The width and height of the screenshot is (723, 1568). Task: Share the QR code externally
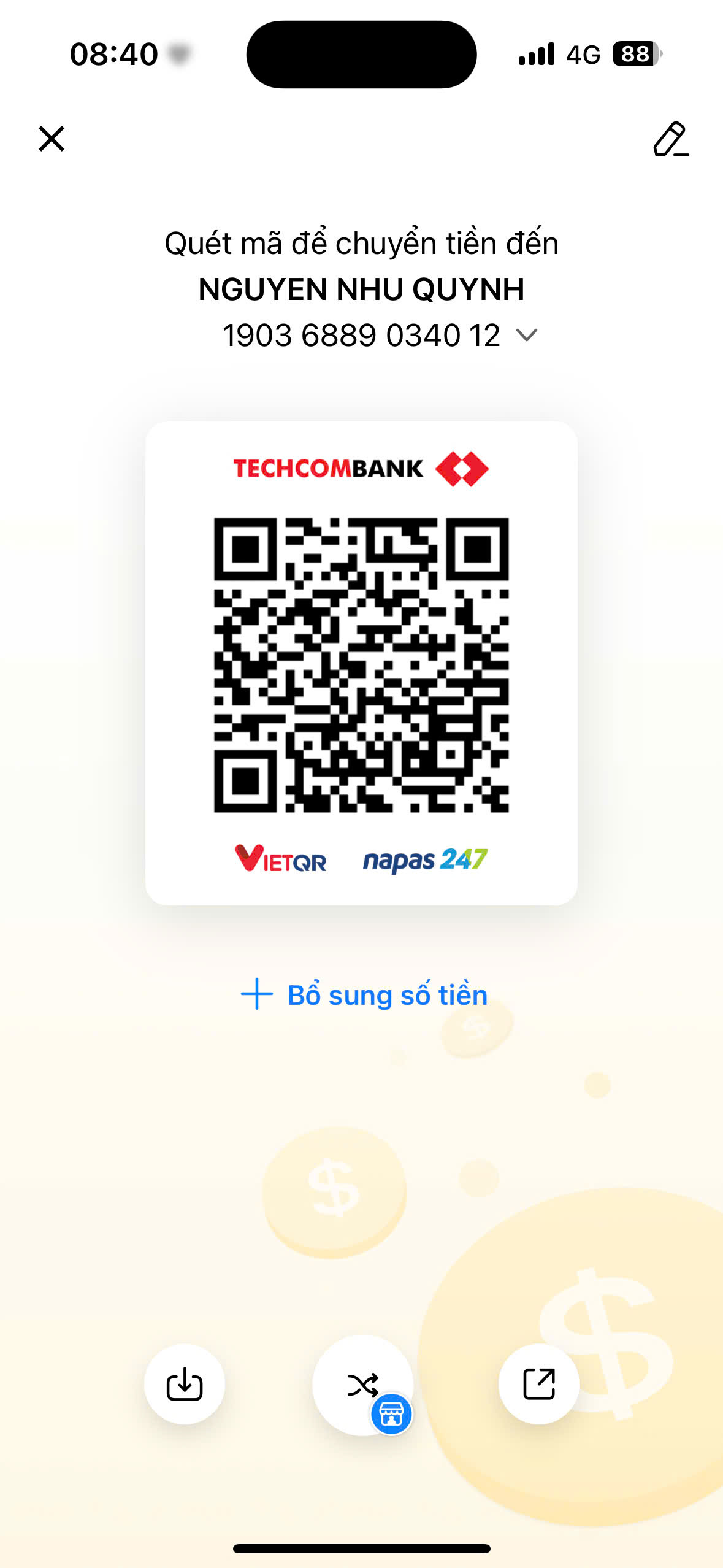point(539,1384)
